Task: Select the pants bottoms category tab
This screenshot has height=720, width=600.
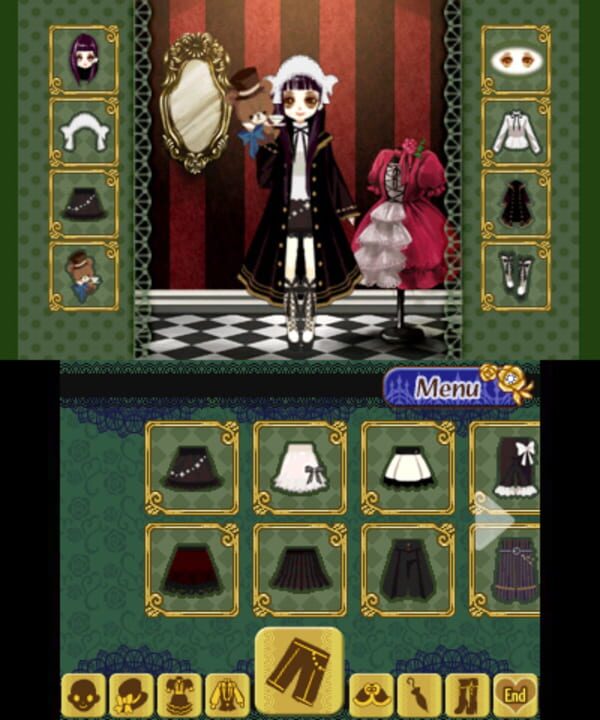Action: coord(299,672)
